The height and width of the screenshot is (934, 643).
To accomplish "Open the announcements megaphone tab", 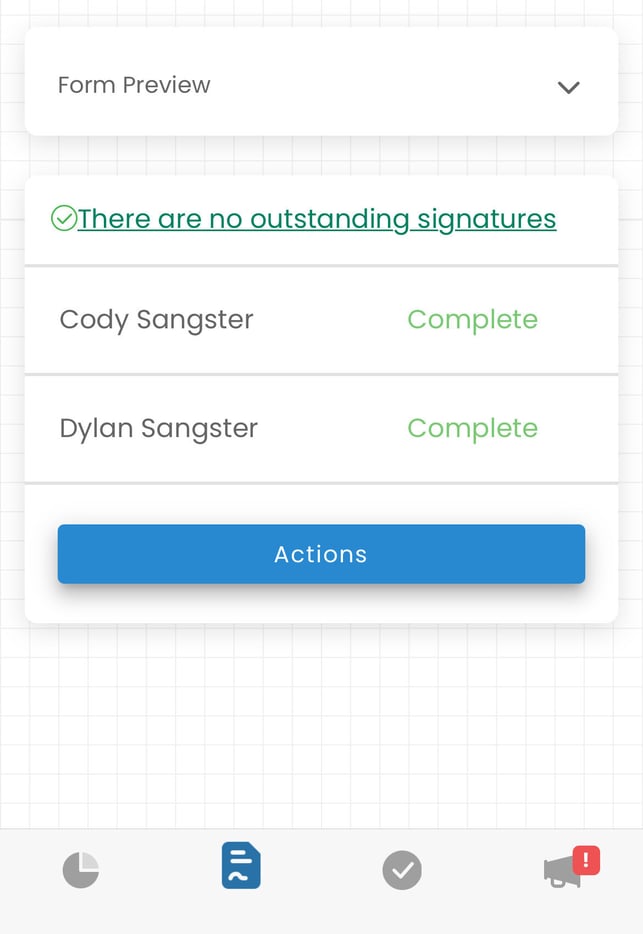I will click(x=565, y=870).
